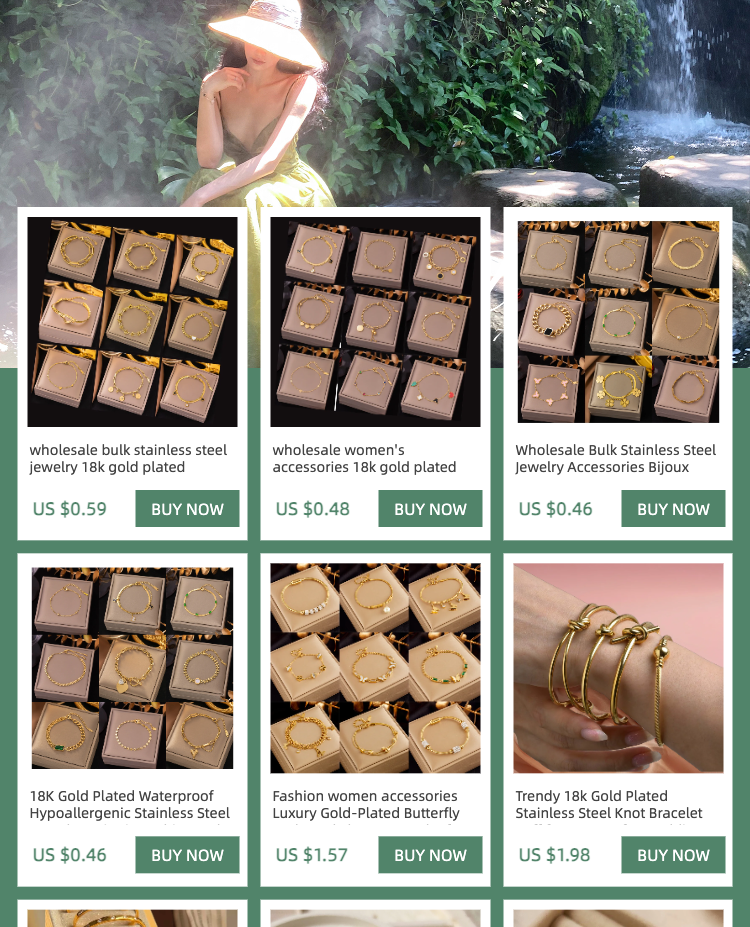Open the 'wholesale women's accessories 18k gold plated' listing
This screenshot has width=750, height=927.
366,458
